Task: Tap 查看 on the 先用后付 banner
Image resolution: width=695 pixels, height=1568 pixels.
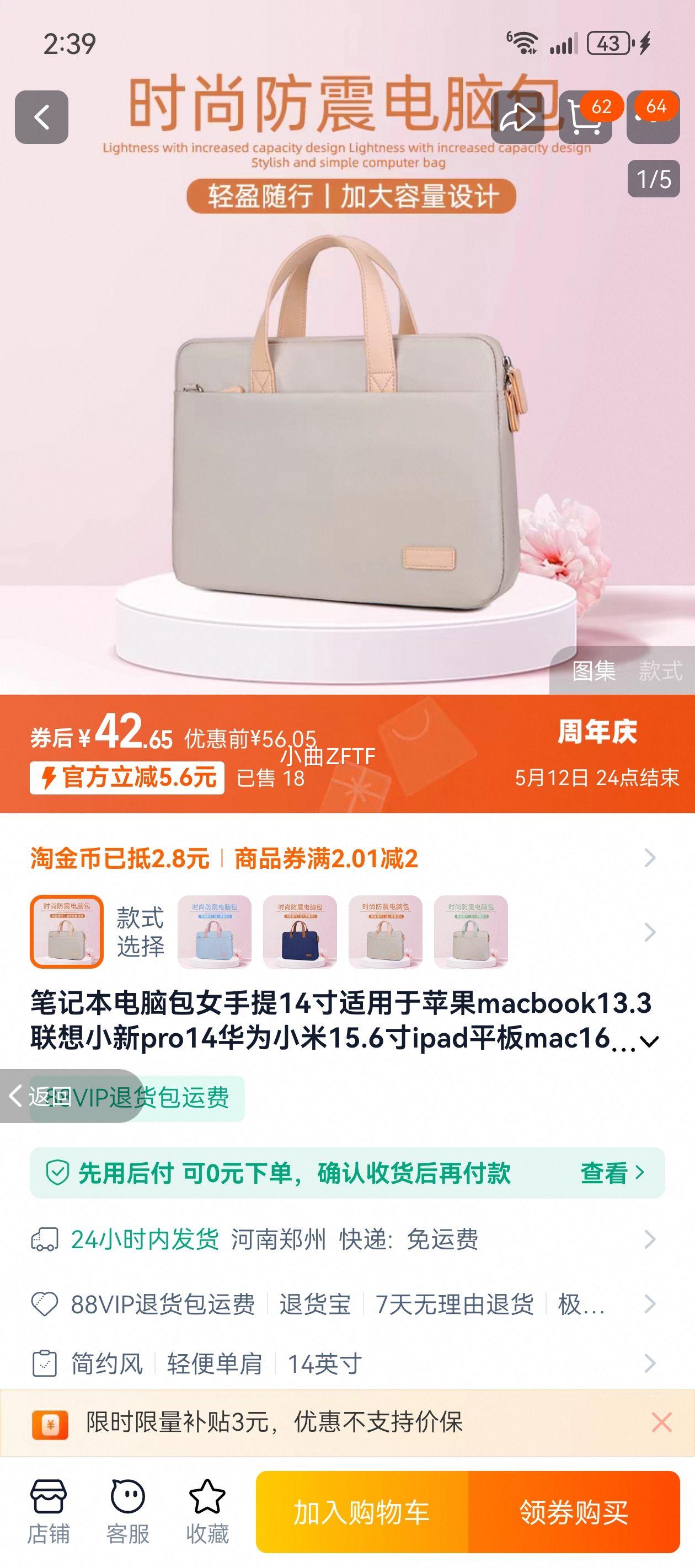Action: click(612, 1172)
